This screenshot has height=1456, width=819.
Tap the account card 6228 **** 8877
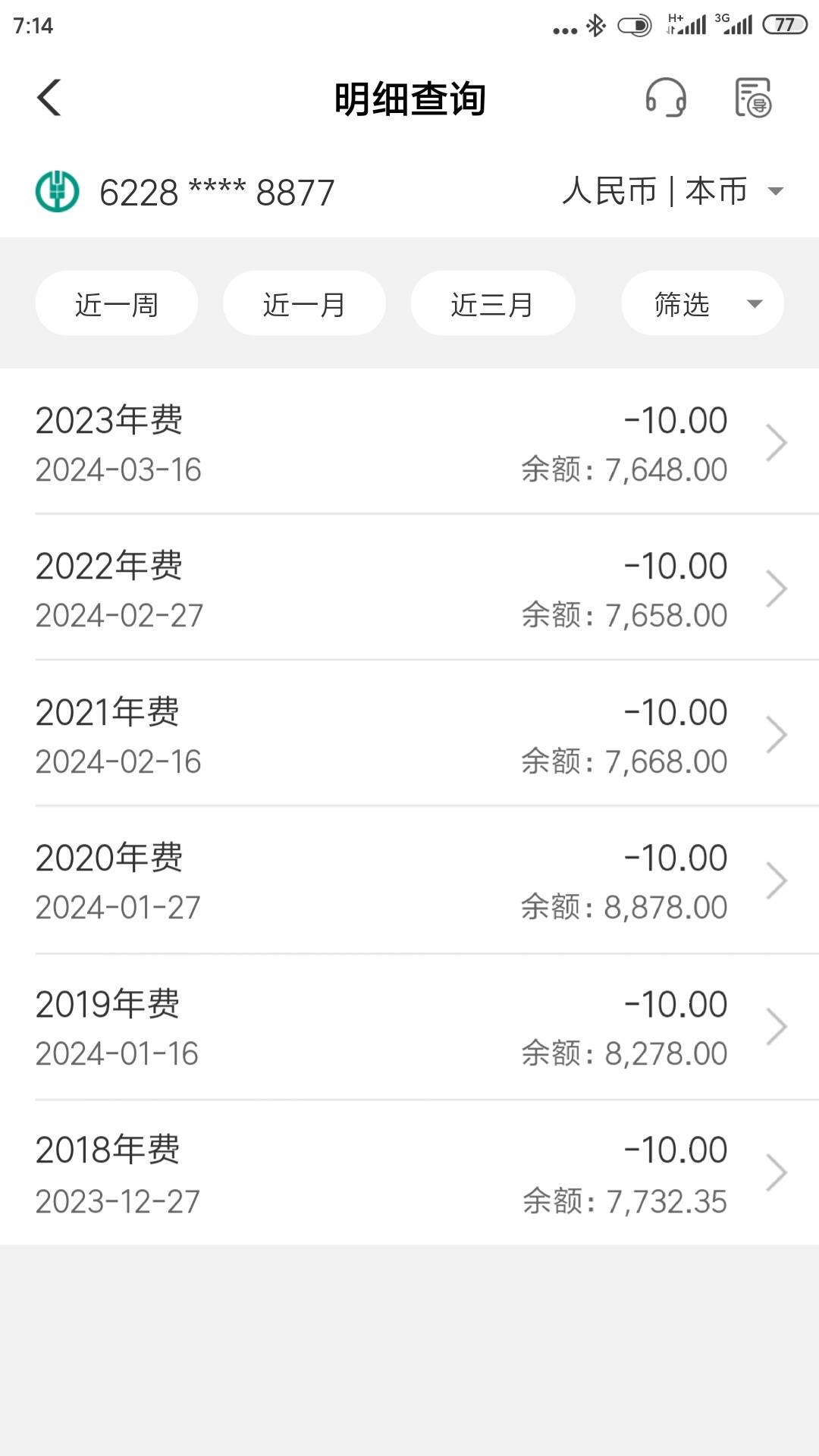(x=185, y=192)
